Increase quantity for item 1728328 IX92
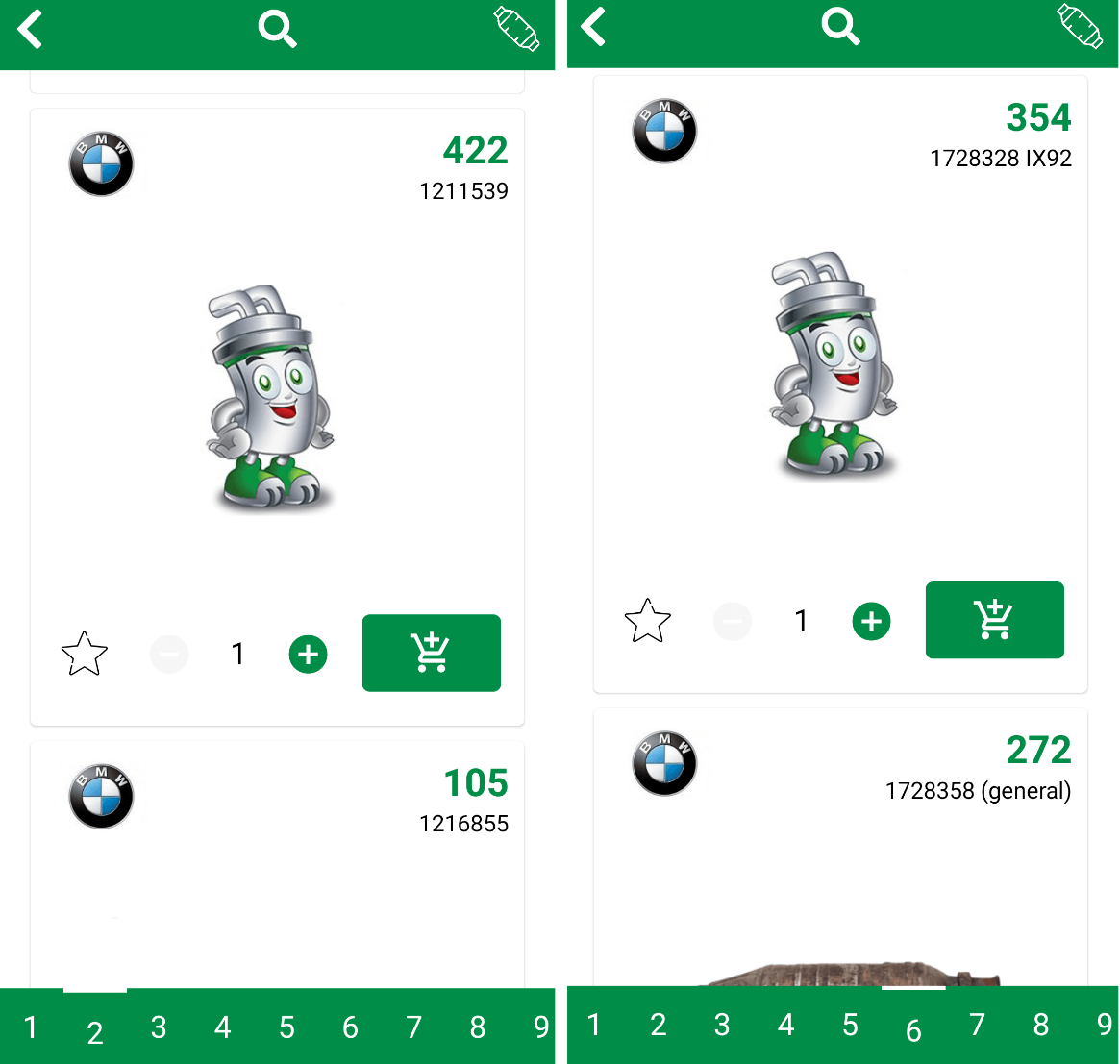 [871, 622]
